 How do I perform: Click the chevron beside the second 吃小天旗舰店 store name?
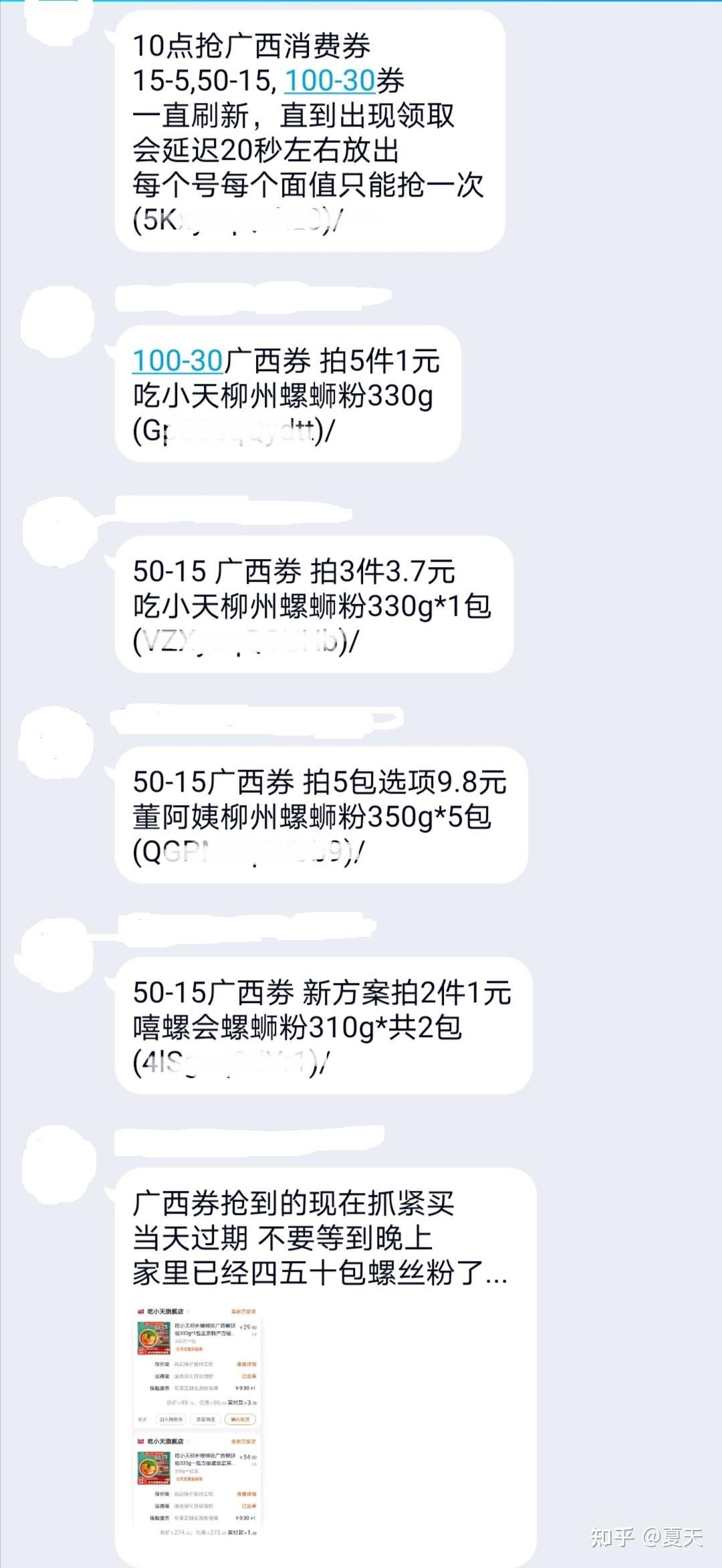pyautogui.click(x=188, y=1441)
